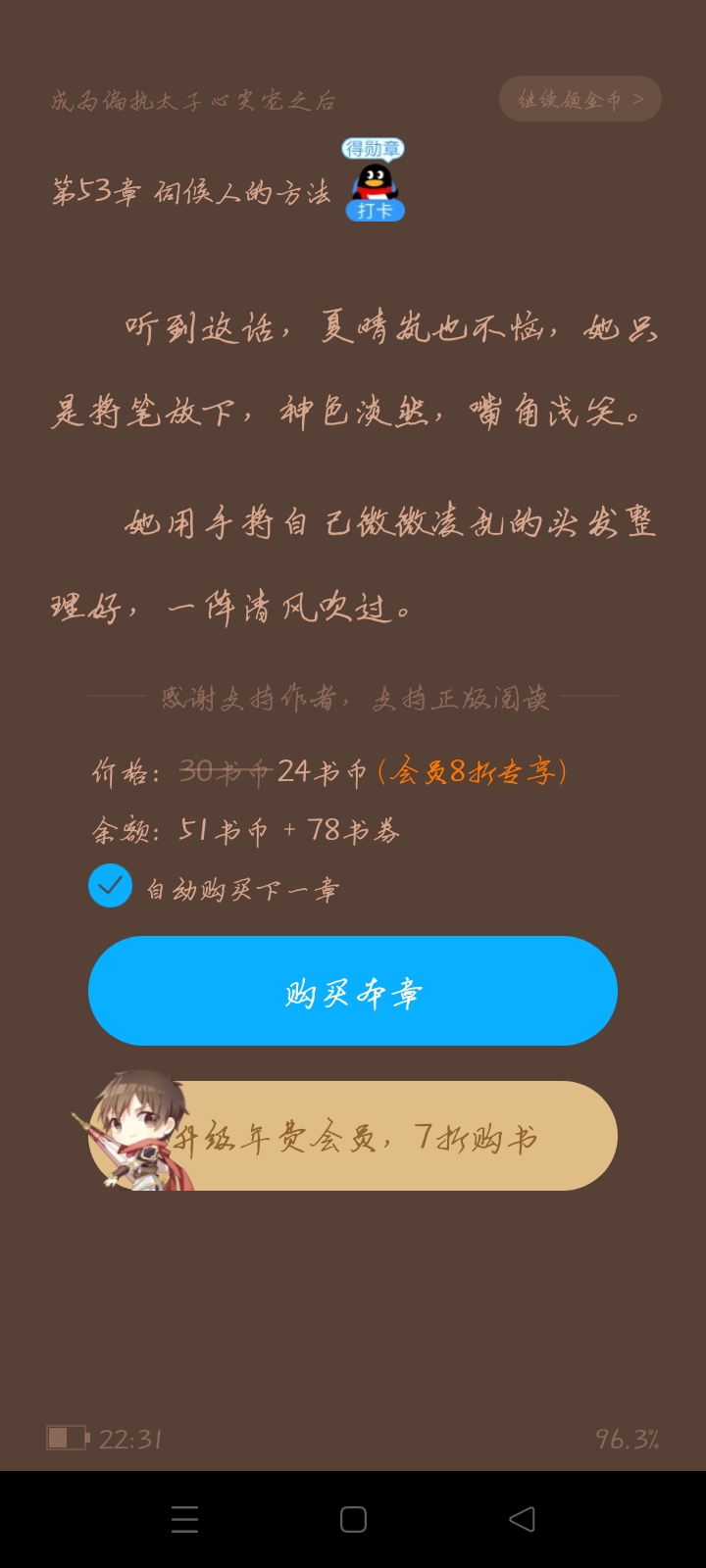Open the QQ 打卡 medal icon
Viewport: 706px width, 1568px height.
[374, 180]
